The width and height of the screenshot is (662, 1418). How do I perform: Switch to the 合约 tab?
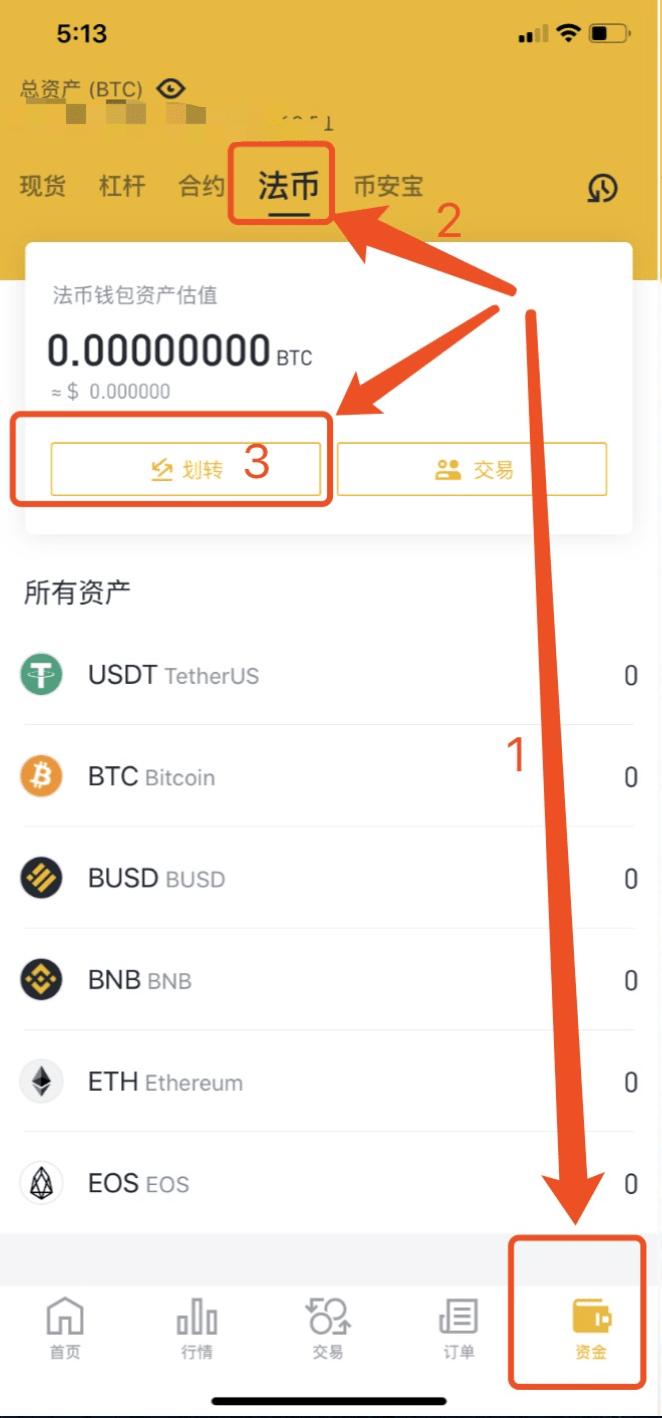(x=201, y=186)
